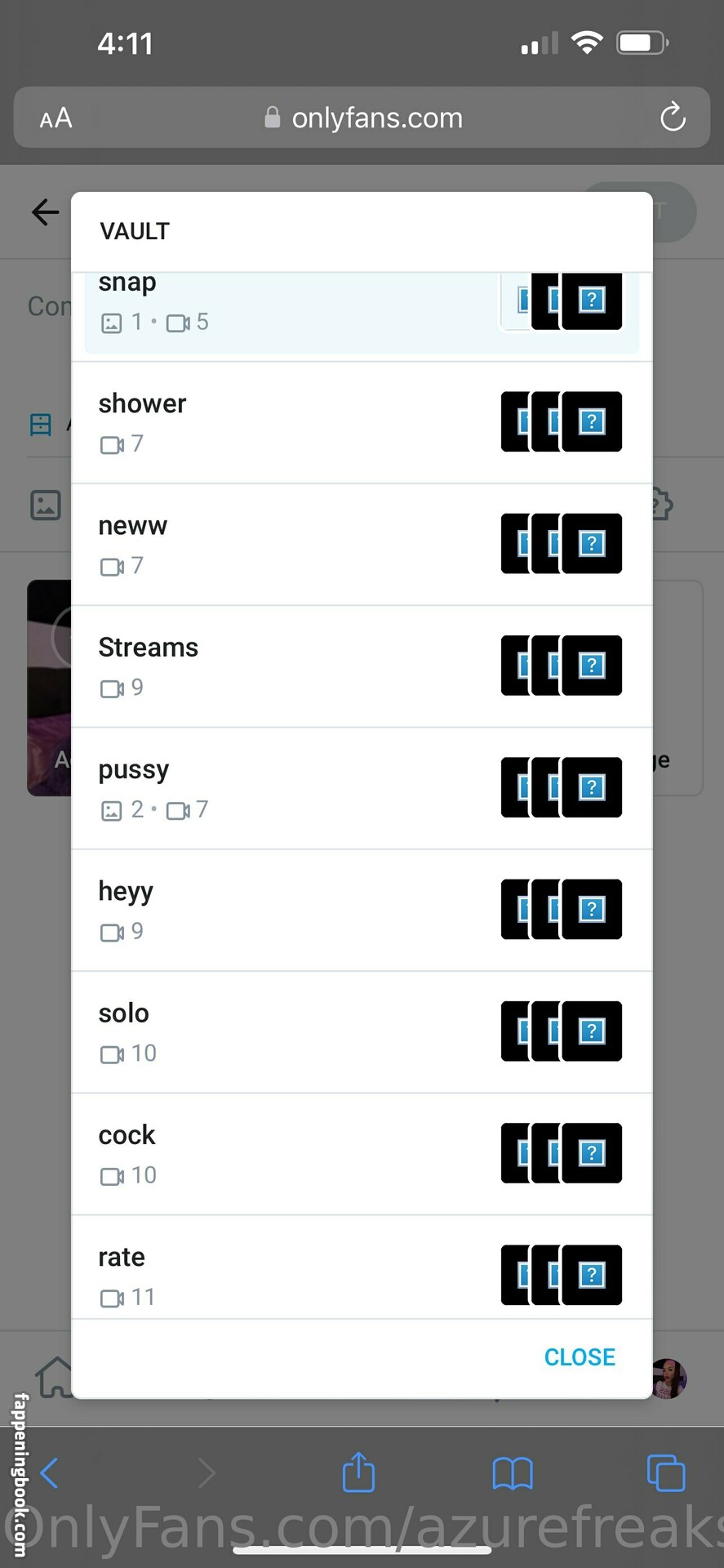Viewport: 724px width, 1568px height.
Task: Reload the page in Safari
Action: [x=673, y=118]
